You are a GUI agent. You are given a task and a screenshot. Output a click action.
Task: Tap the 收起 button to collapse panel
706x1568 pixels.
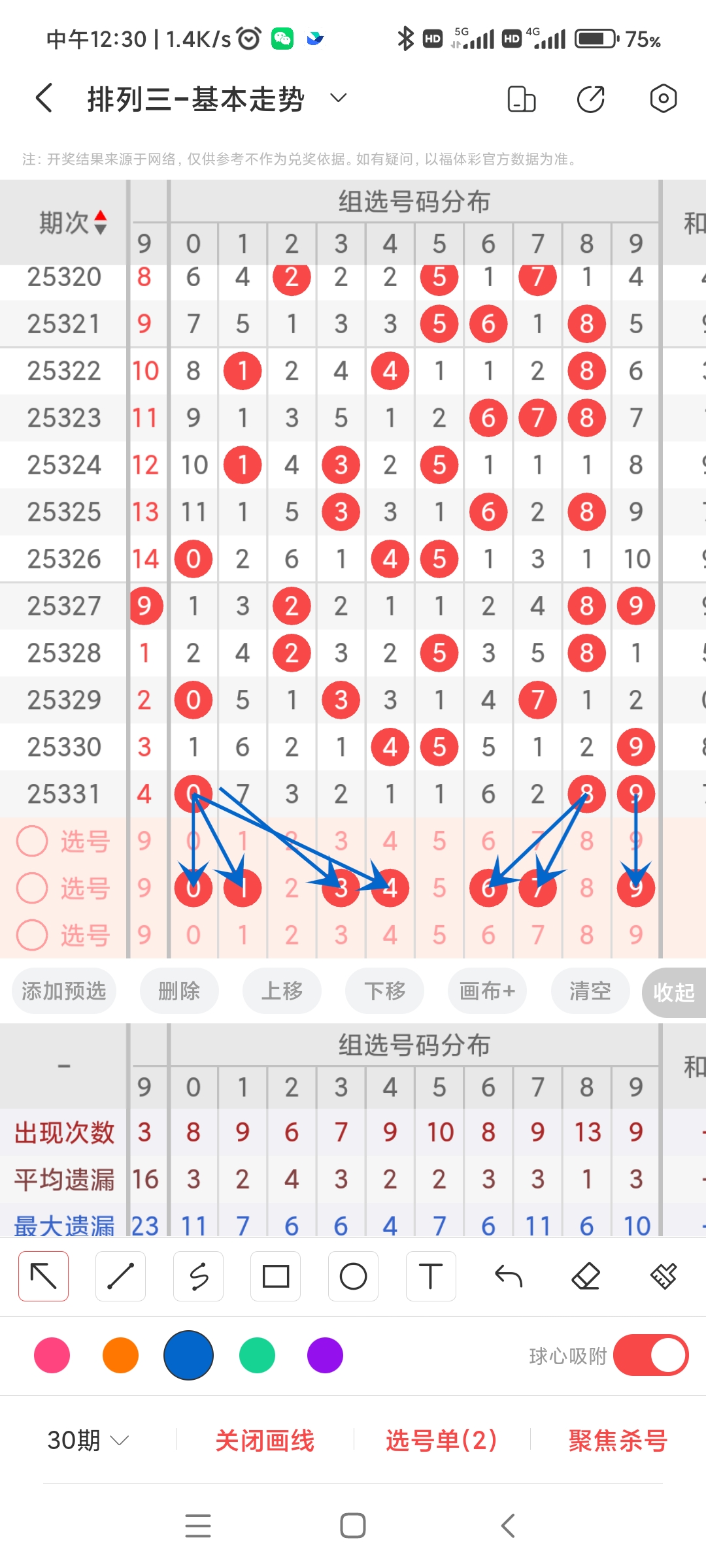pyautogui.click(x=675, y=991)
